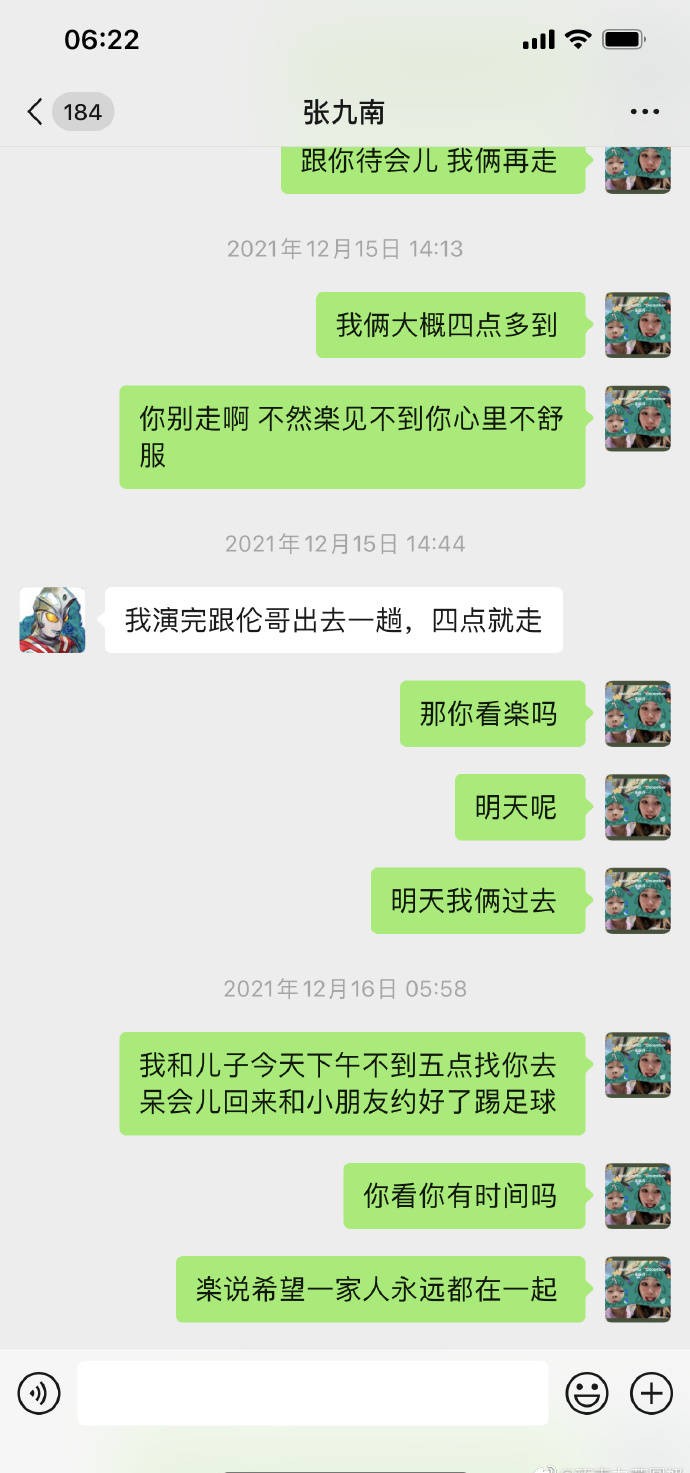Open the emoji sticker panel
Screen dimensions: 690x1473
coord(587,1392)
